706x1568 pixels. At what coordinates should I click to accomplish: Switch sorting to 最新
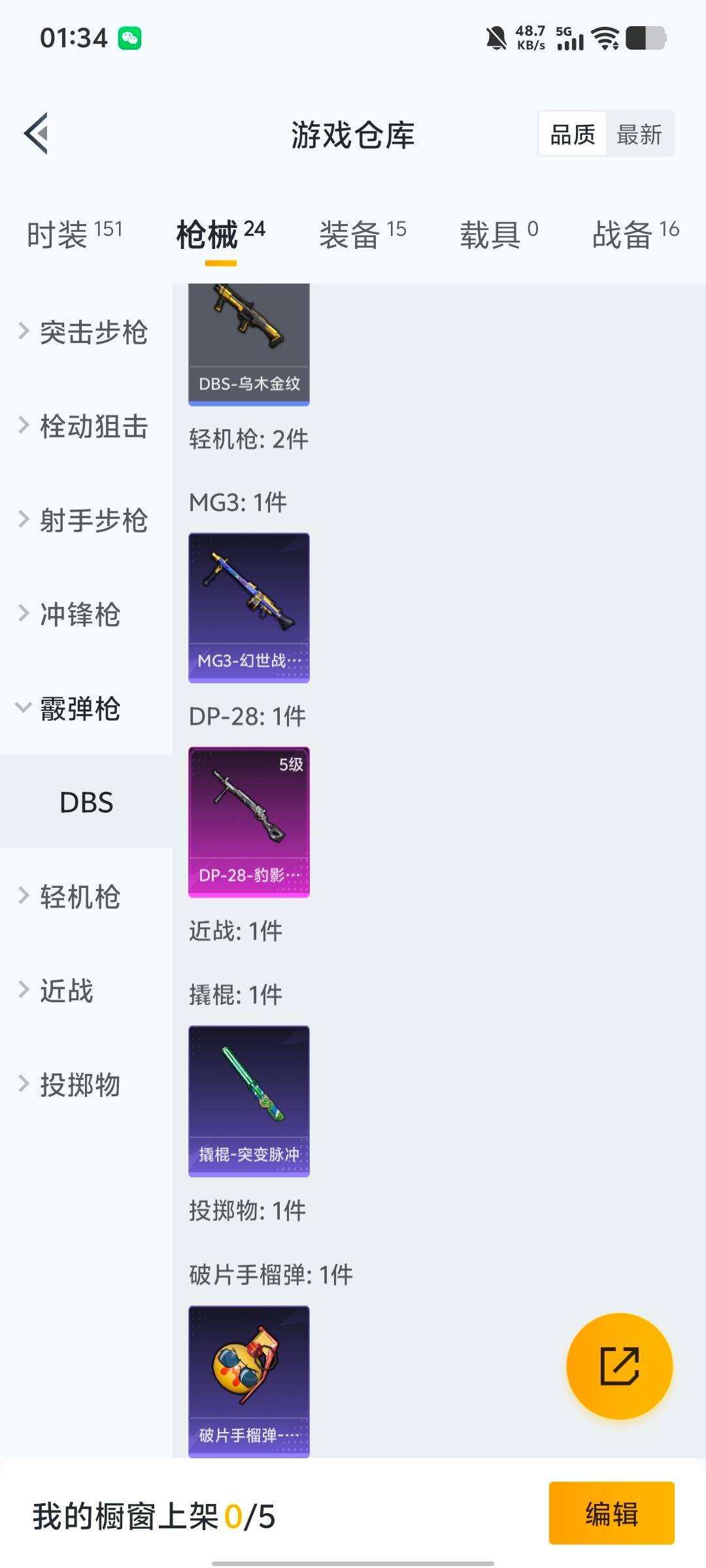[x=639, y=134]
